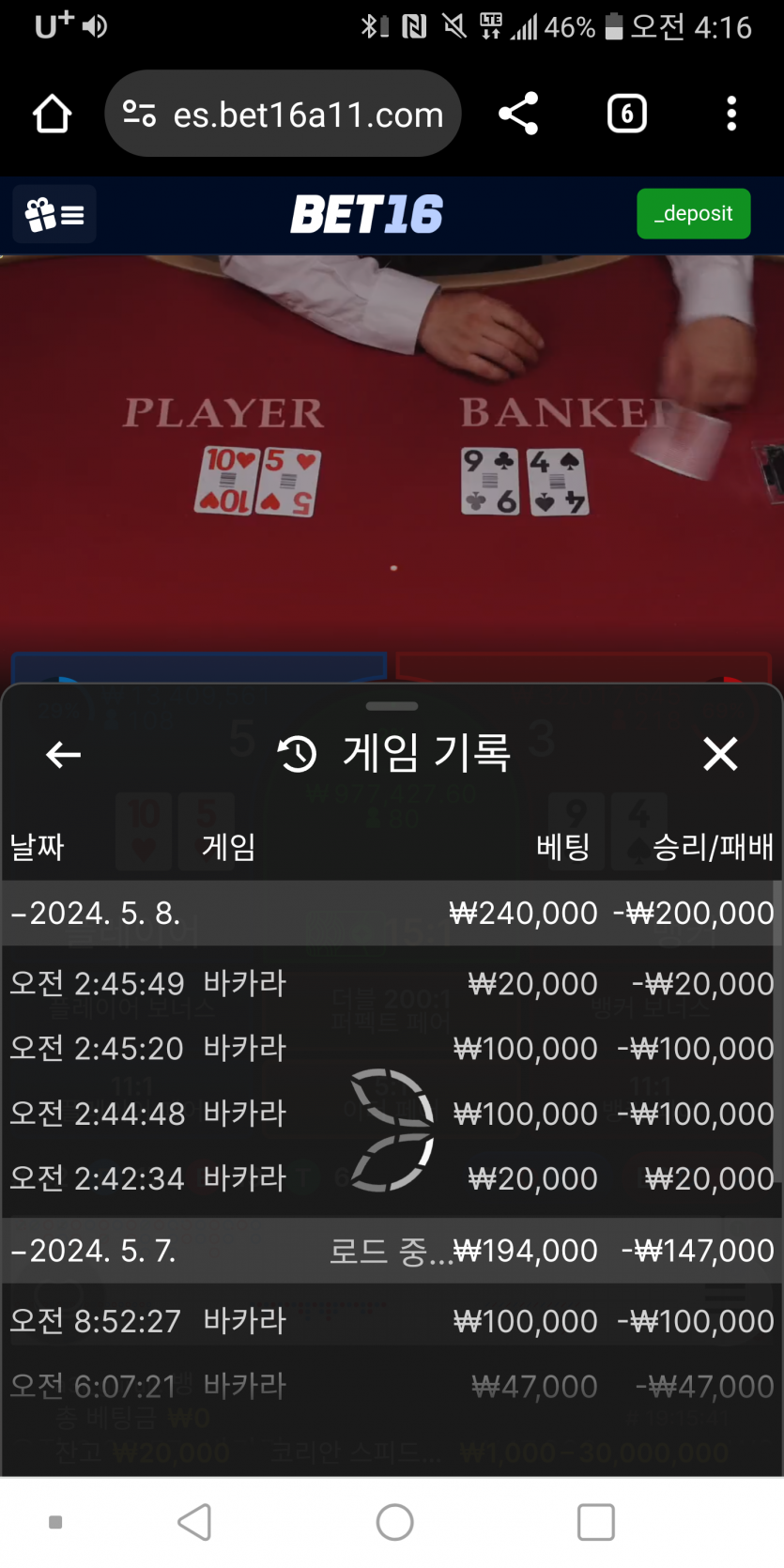Open the browser home page
Image resolution: width=784 pixels, height=1568 pixels.
[x=52, y=115]
